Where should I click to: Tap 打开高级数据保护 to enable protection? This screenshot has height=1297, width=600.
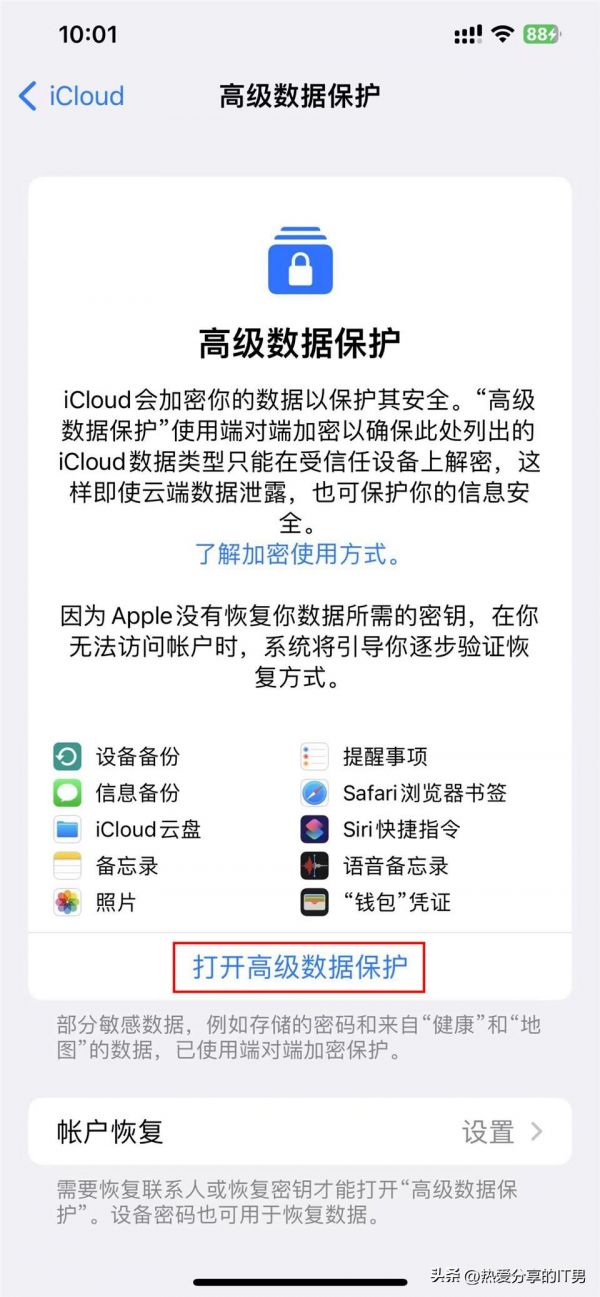tap(300, 966)
